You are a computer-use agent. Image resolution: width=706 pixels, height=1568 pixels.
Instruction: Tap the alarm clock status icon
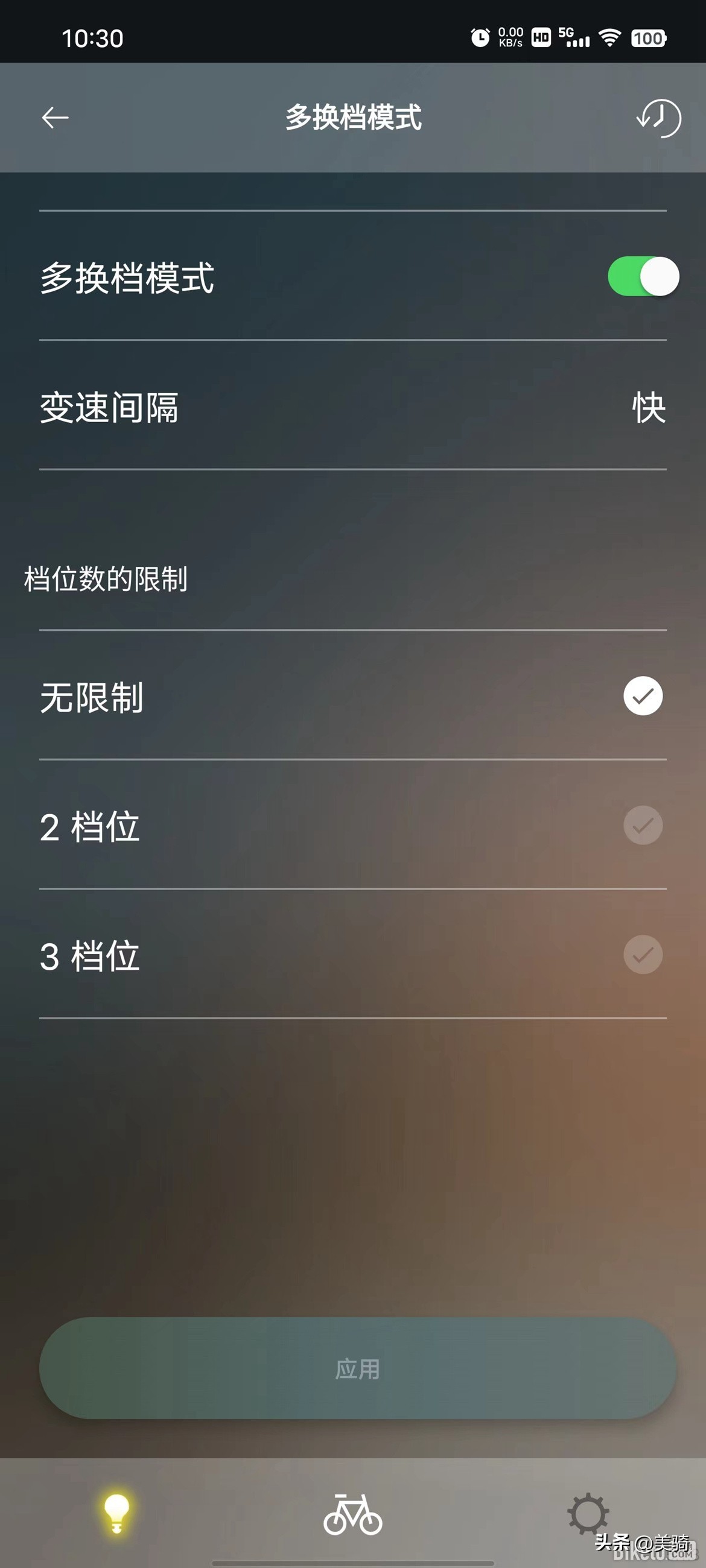pyautogui.click(x=480, y=38)
